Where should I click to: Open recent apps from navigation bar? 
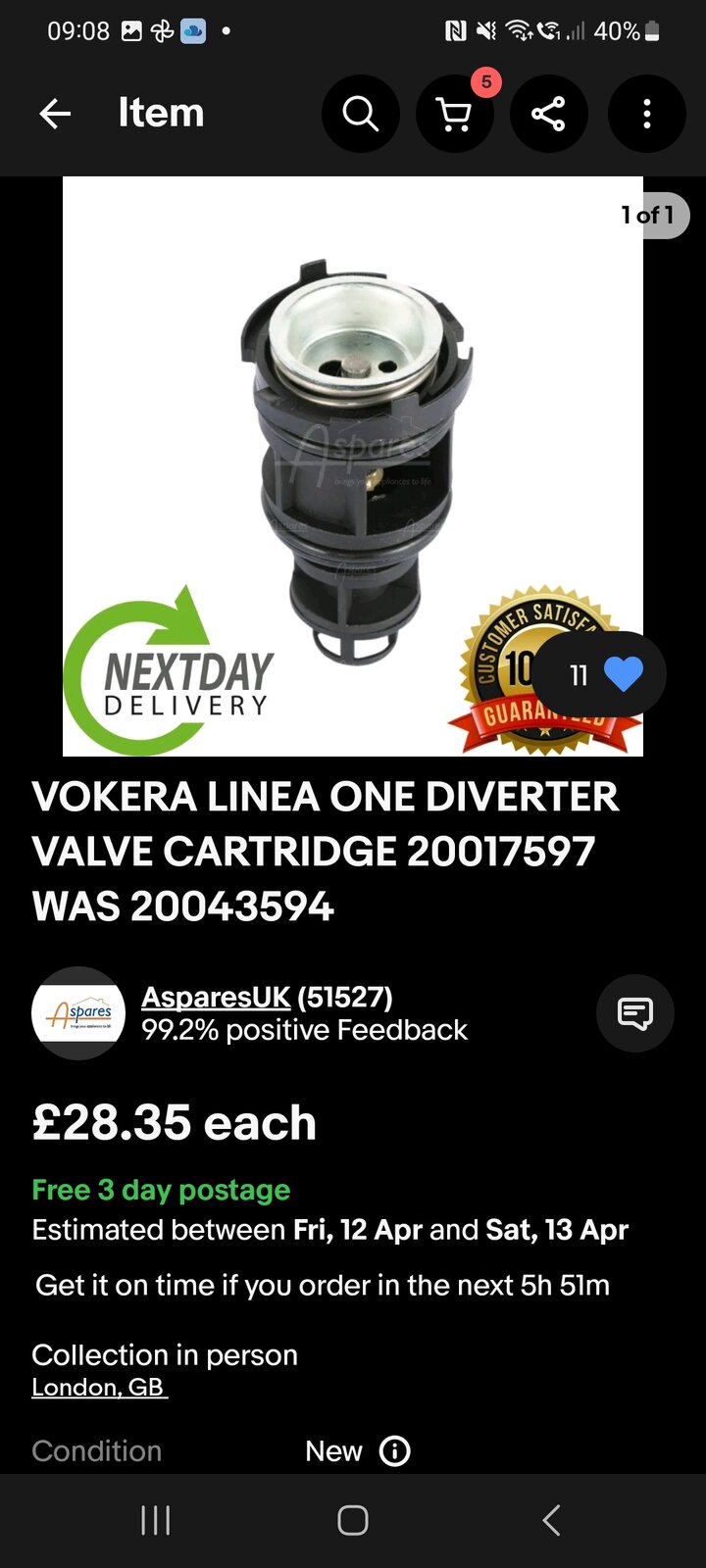coord(155,1520)
